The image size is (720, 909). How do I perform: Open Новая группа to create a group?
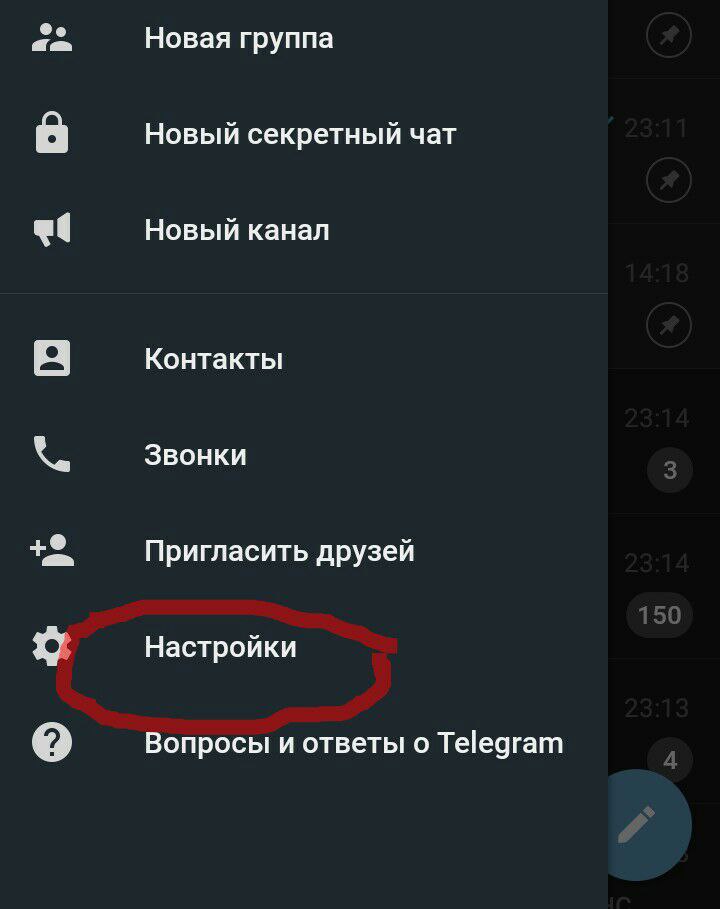(238, 39)
